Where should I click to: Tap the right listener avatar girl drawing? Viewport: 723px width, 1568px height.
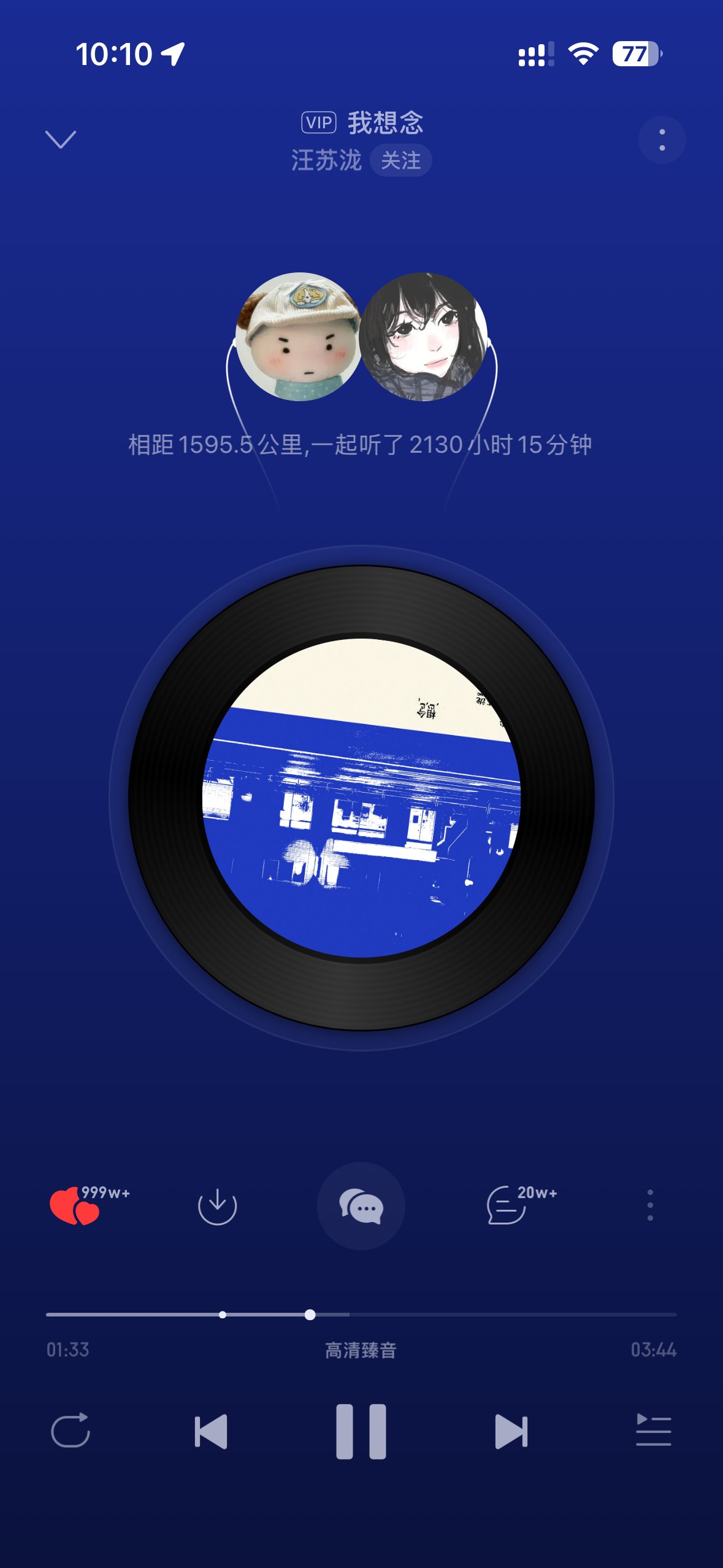pos(424,337)
